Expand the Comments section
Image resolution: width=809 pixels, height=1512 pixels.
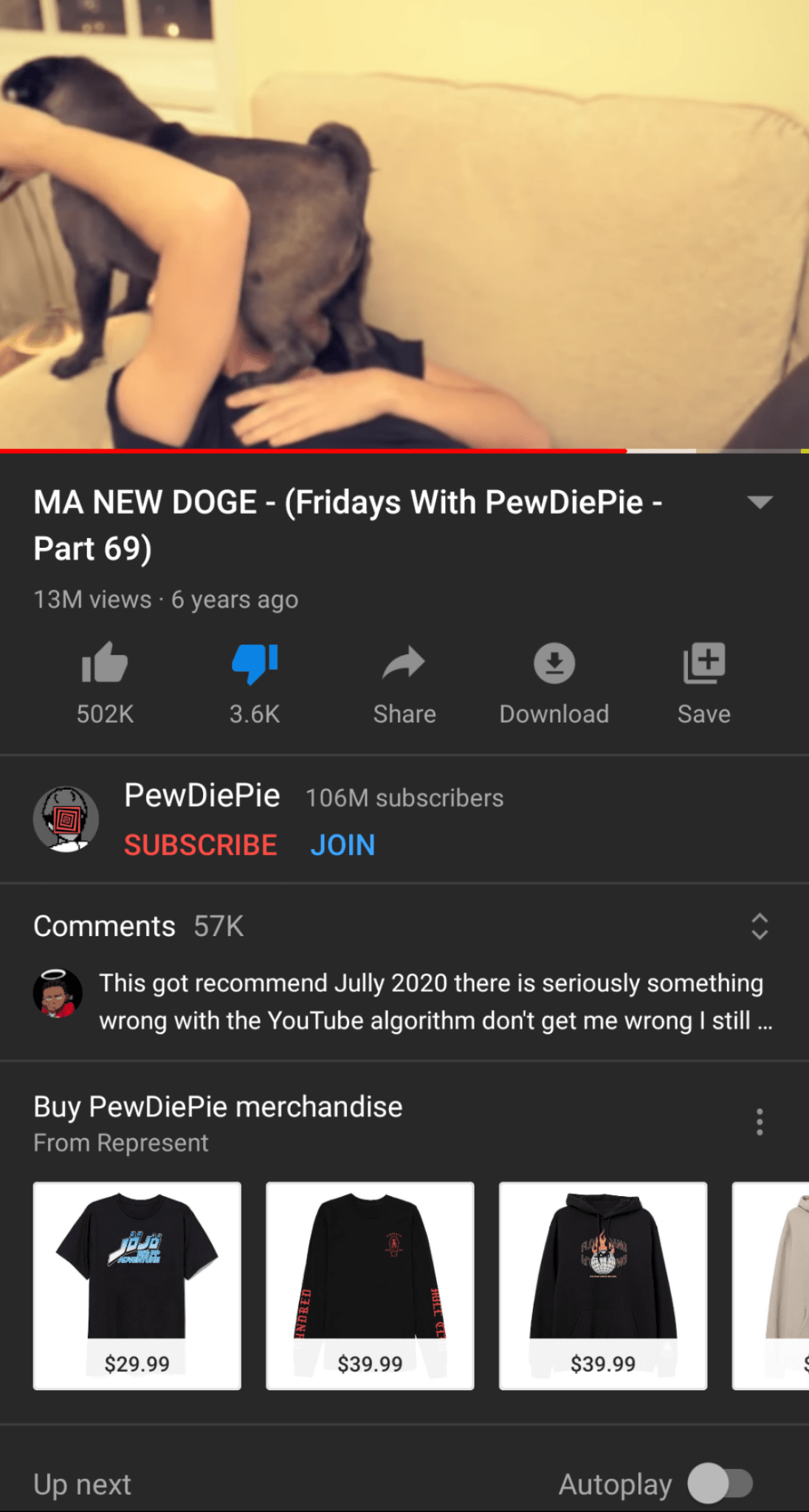click(104, 926)
